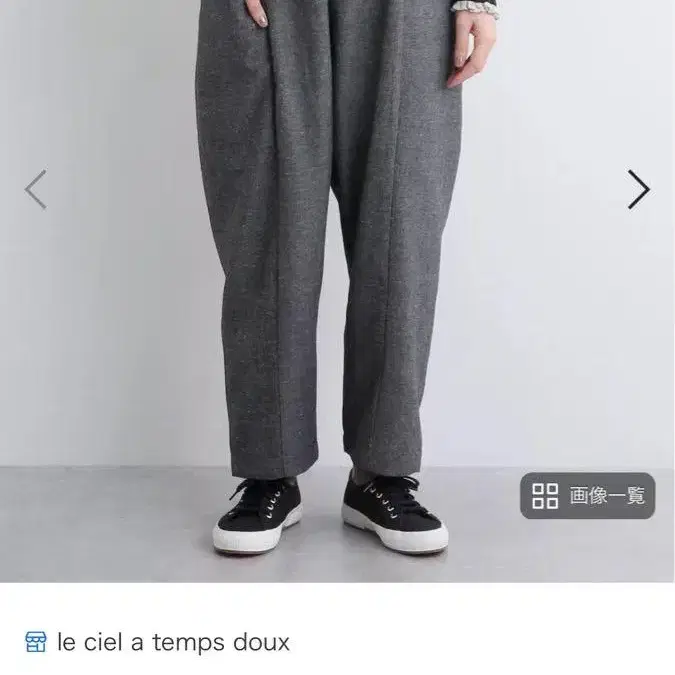Show the next product image
The height and width of the screenshot is (675, 675).
click(639, 189)
